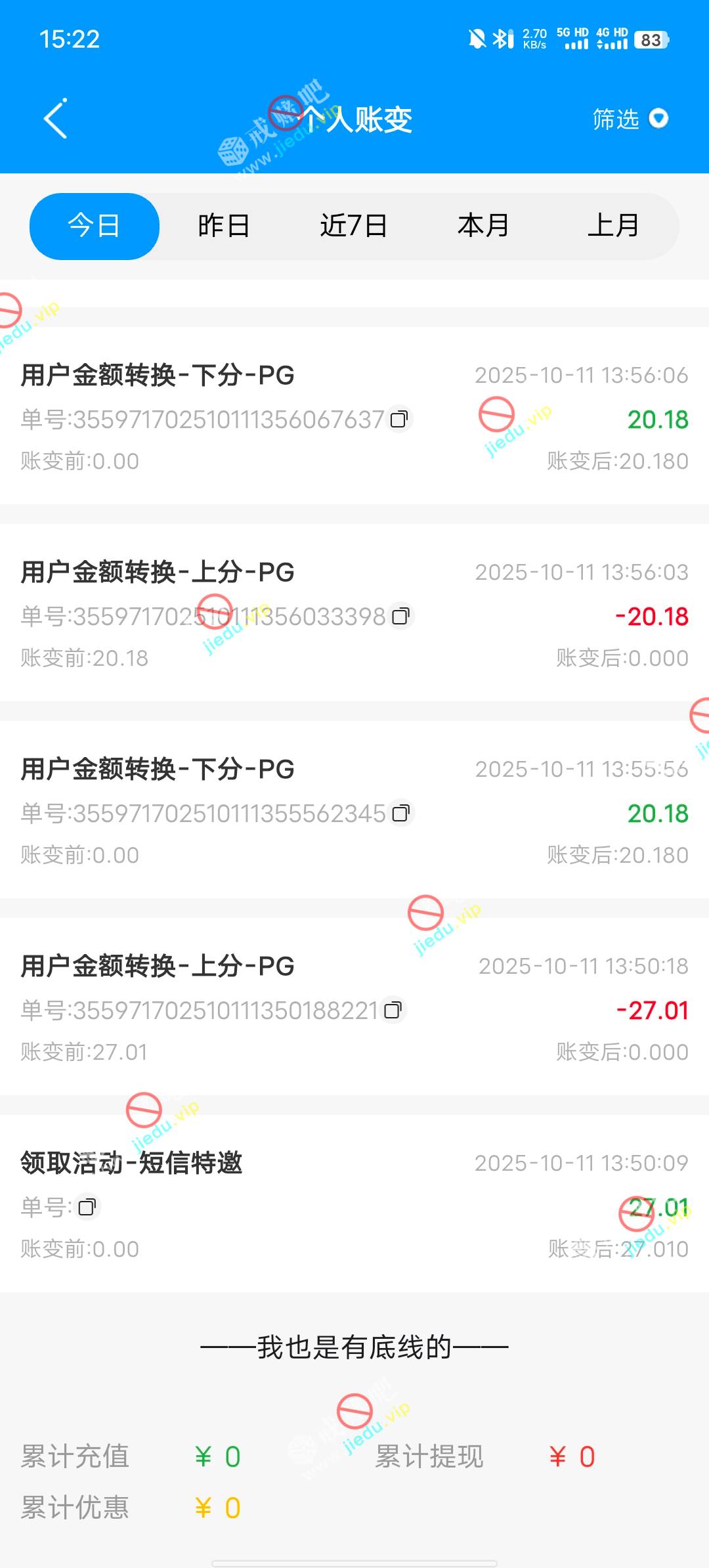The height and width of the screenshot is (1568, 709).
Task: Open the 筛选 filter dropdown
Action: click(x=629, y=119)
